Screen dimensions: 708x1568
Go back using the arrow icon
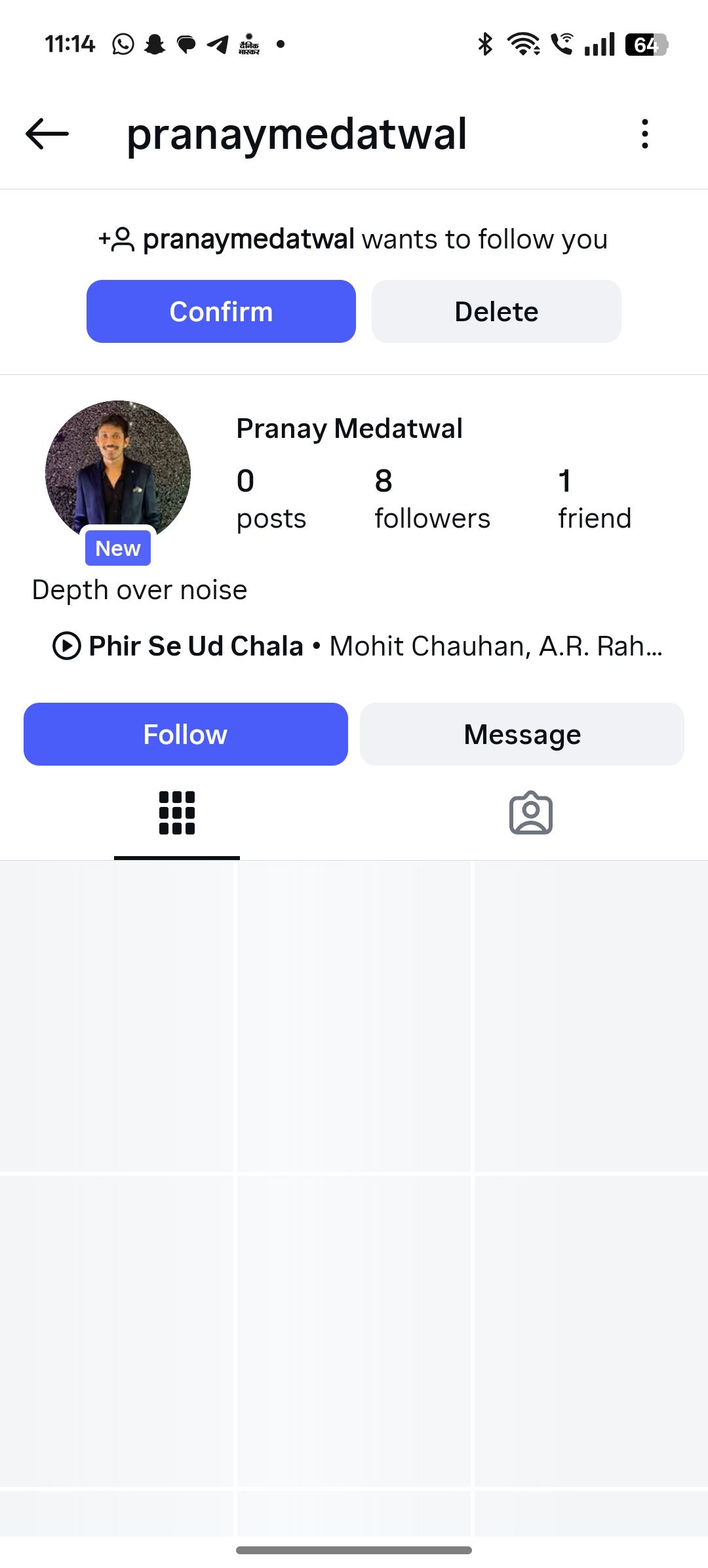[47, 134]
